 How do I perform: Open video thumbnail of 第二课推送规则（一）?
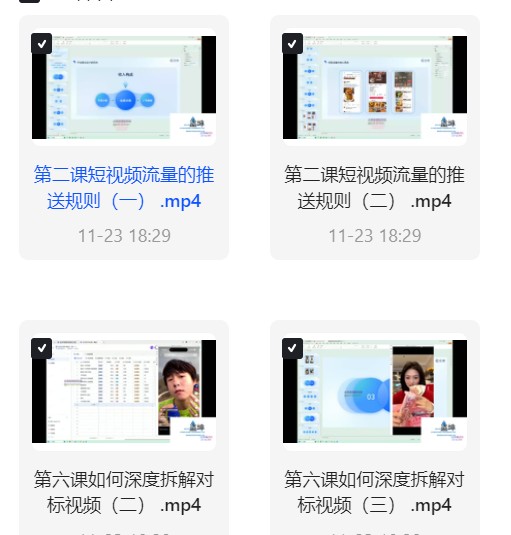click(124, 87)
